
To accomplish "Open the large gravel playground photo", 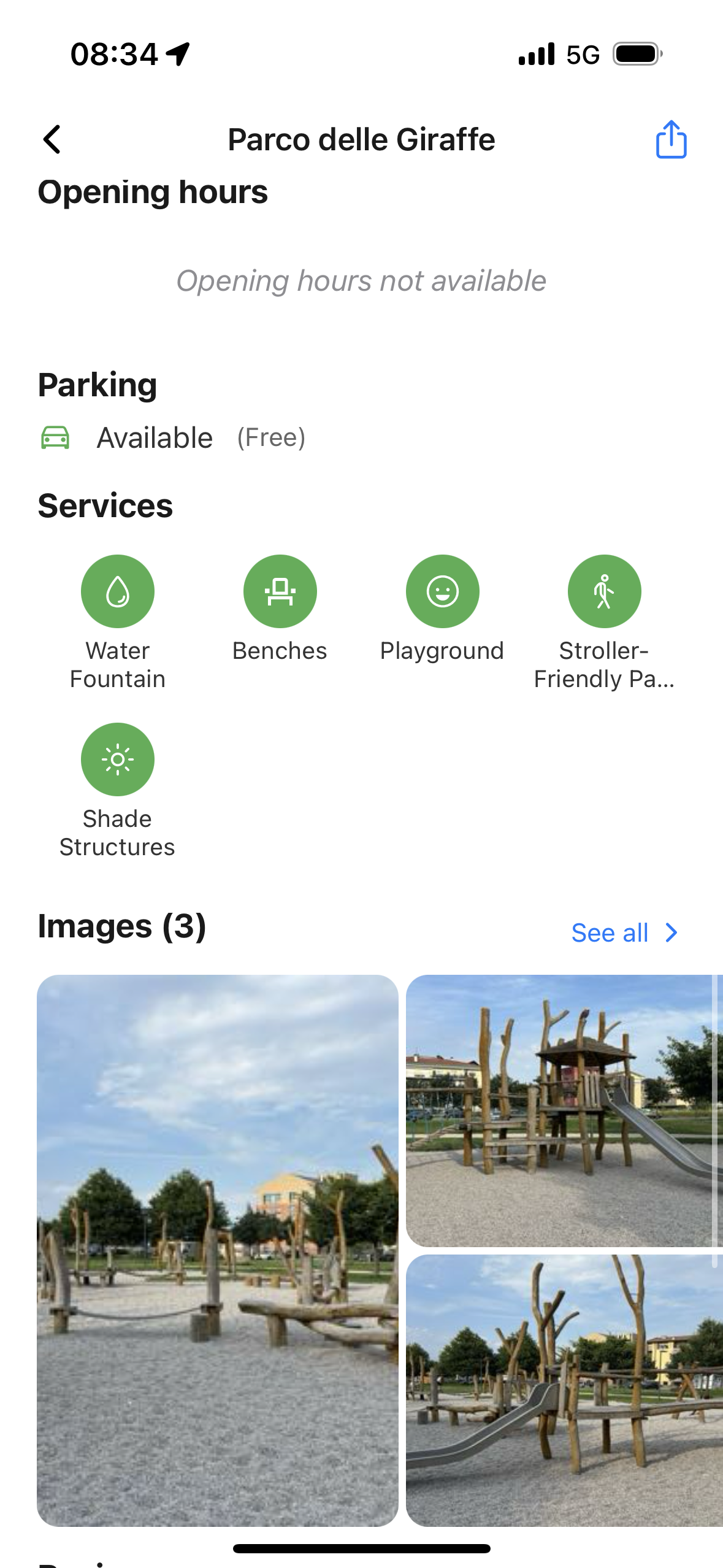I will click(x=218, y=1250).
